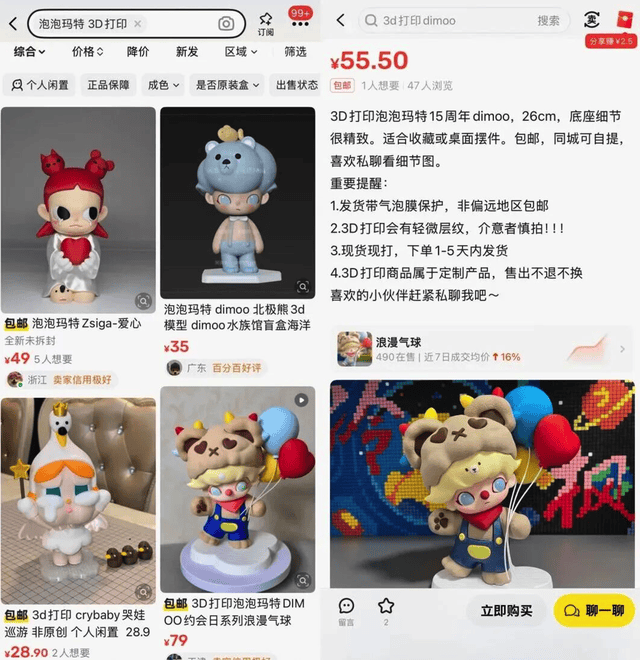Switch to the 新发 tab
The image size is (640, 660).
187,52
